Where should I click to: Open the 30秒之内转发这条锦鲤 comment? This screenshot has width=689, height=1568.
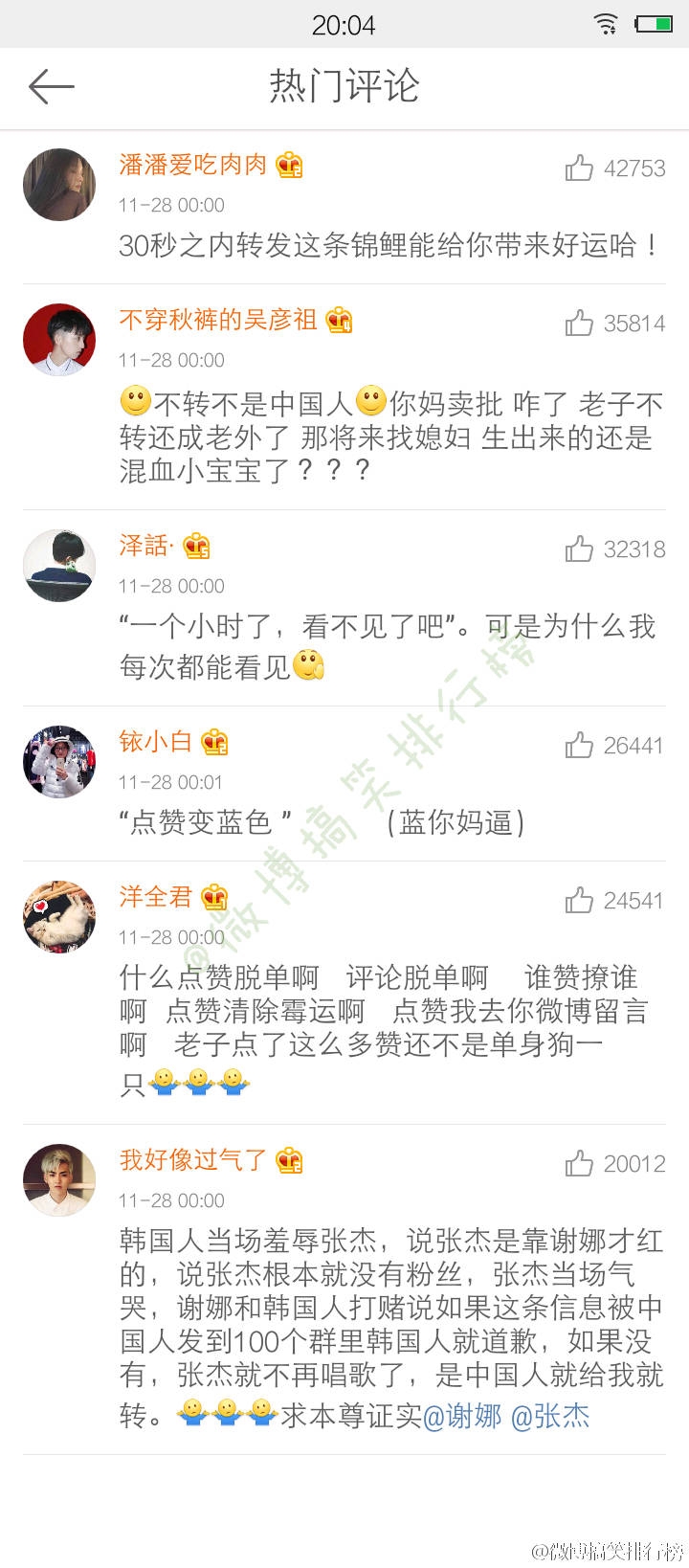(x=389, y=246)
